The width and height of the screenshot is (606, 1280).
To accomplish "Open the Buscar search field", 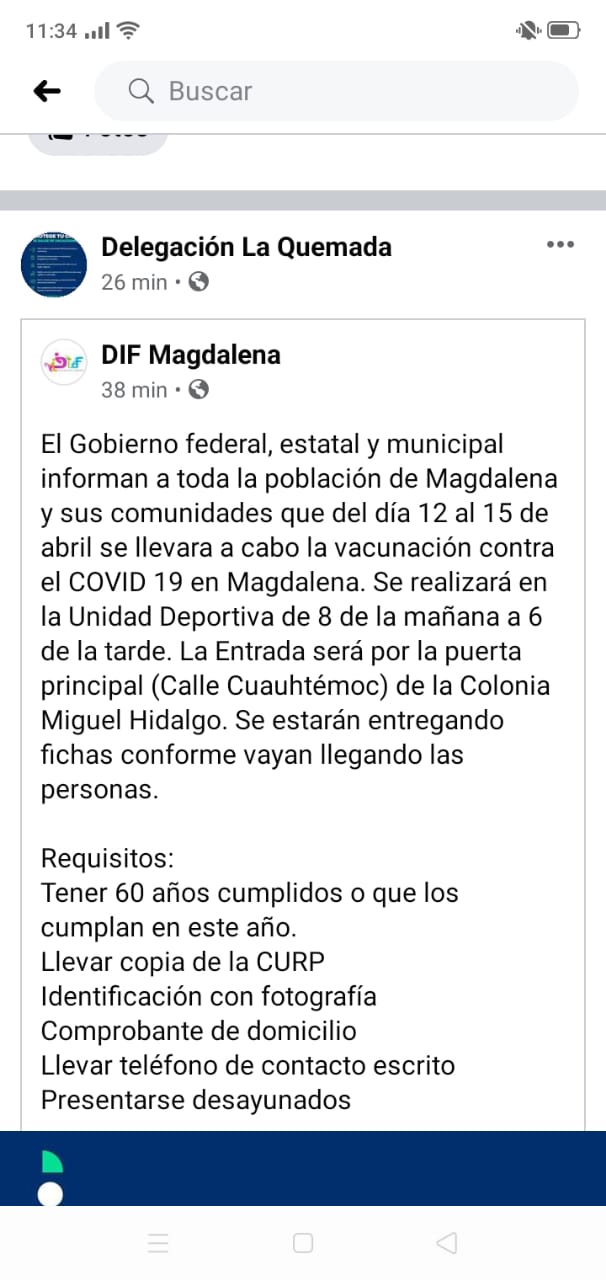I will (336, 91).
